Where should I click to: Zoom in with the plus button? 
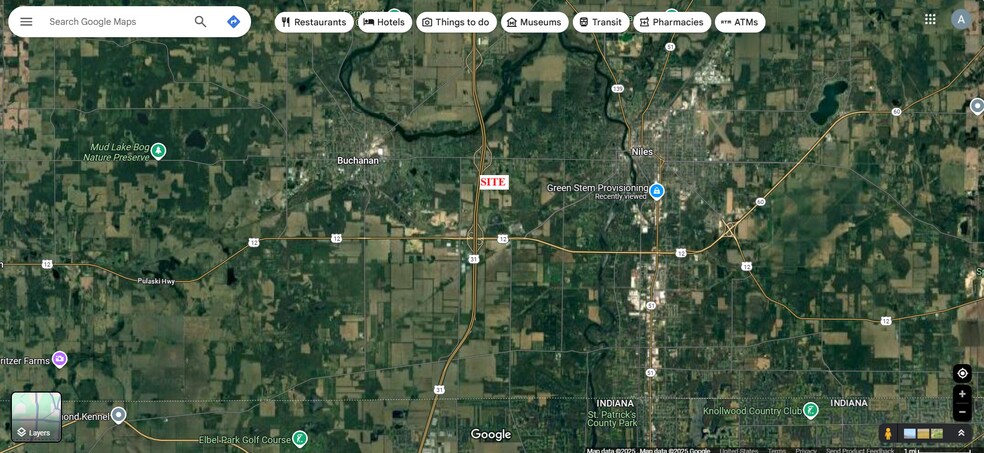pos(962,394)
